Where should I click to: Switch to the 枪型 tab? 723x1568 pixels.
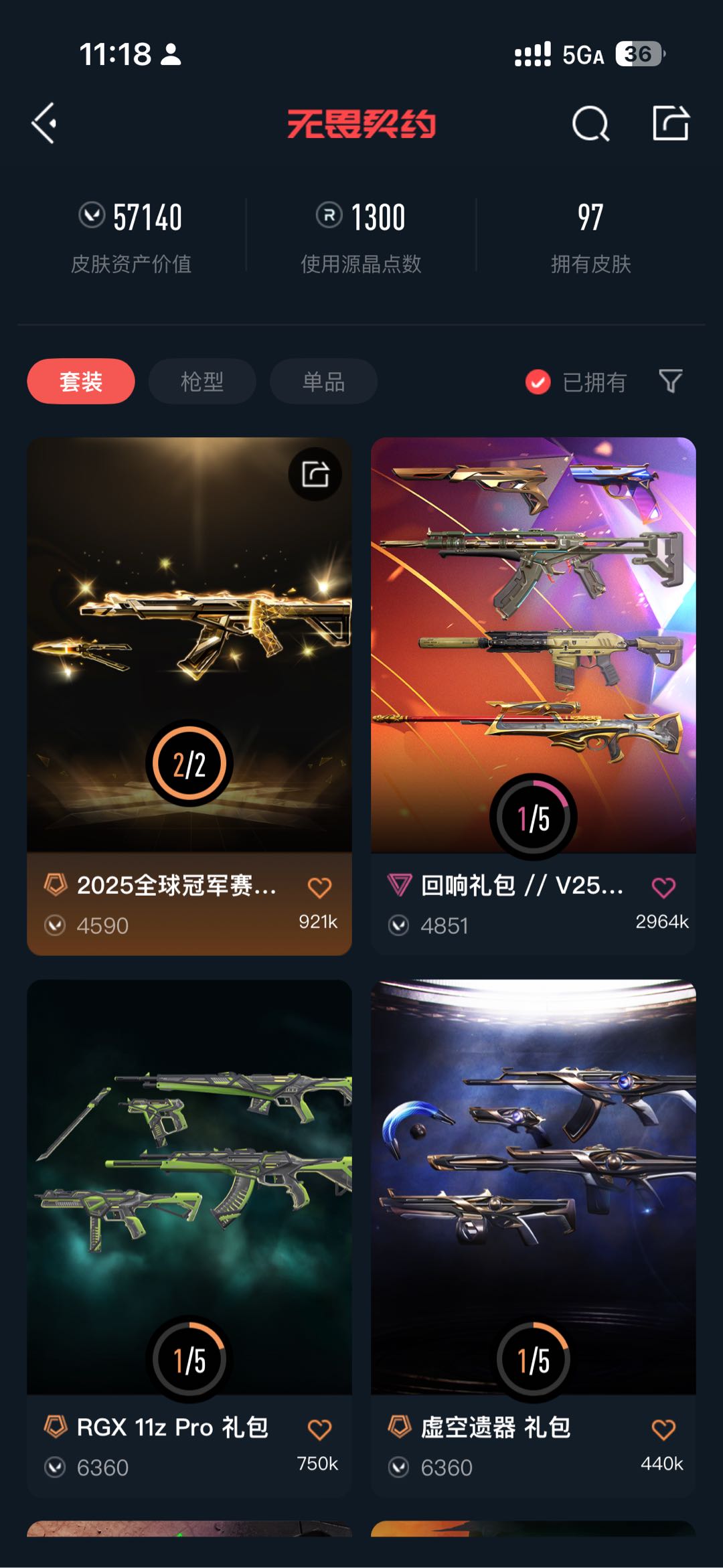tap(202, 382)
